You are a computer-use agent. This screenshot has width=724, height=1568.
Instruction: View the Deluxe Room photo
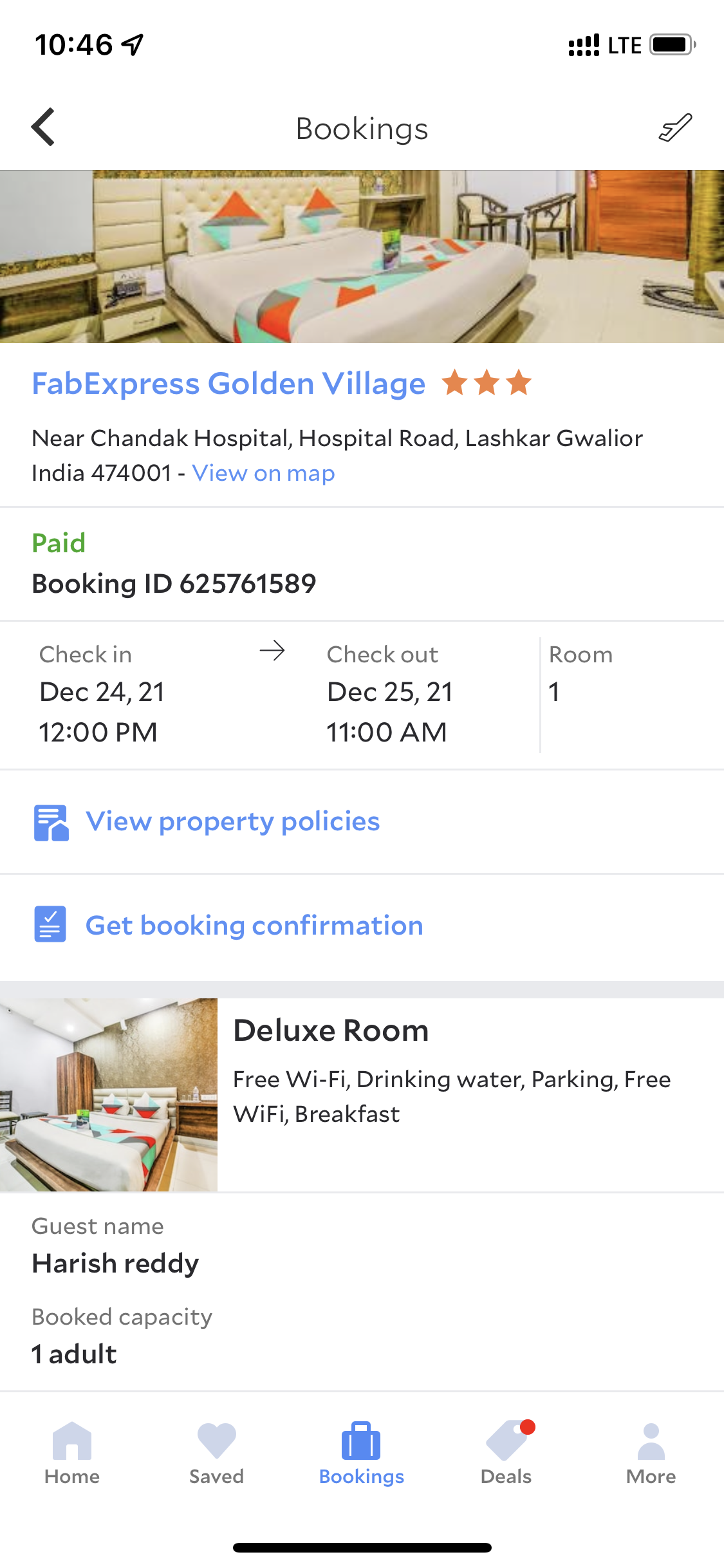pos(109,1094)
